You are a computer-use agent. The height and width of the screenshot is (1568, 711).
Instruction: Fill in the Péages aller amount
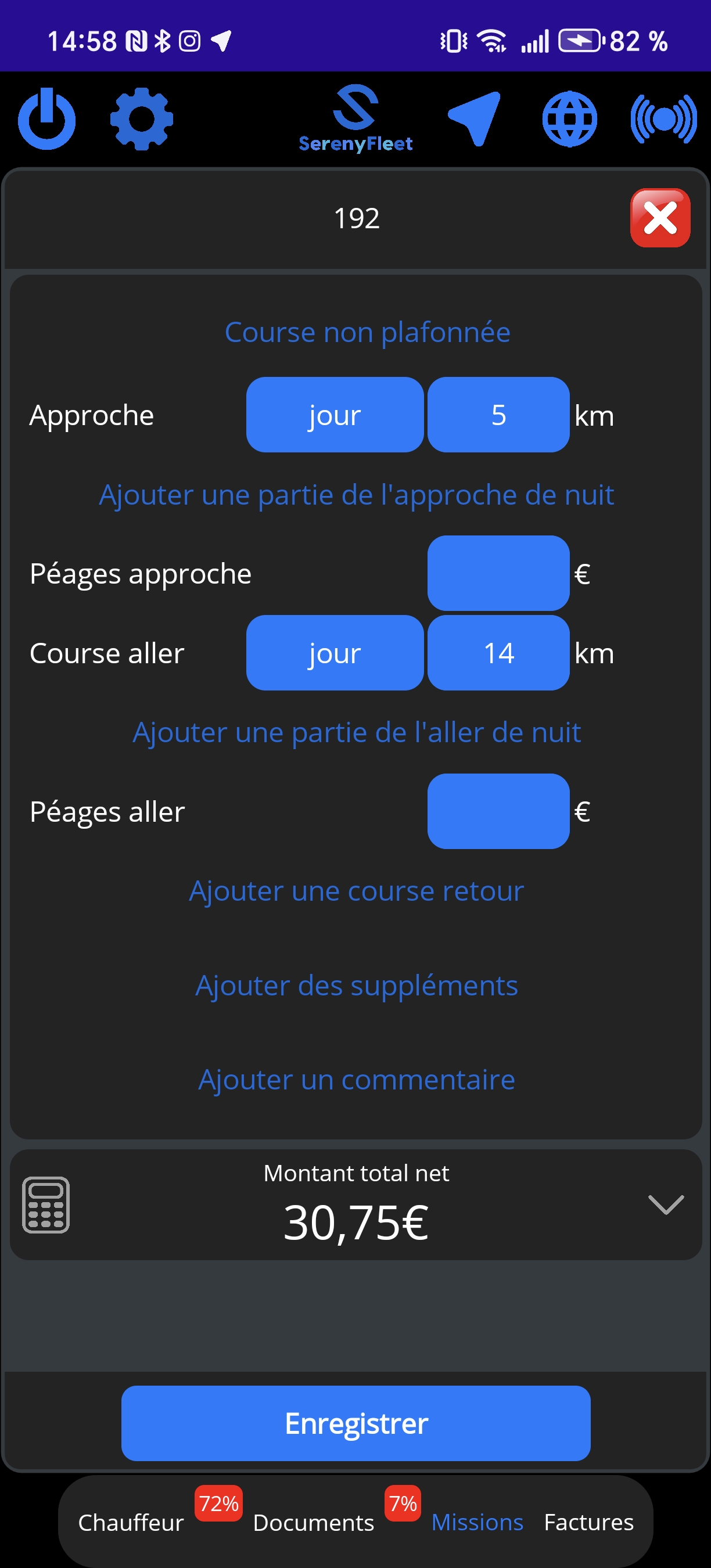pyautogui.click(x=498, y=811)
